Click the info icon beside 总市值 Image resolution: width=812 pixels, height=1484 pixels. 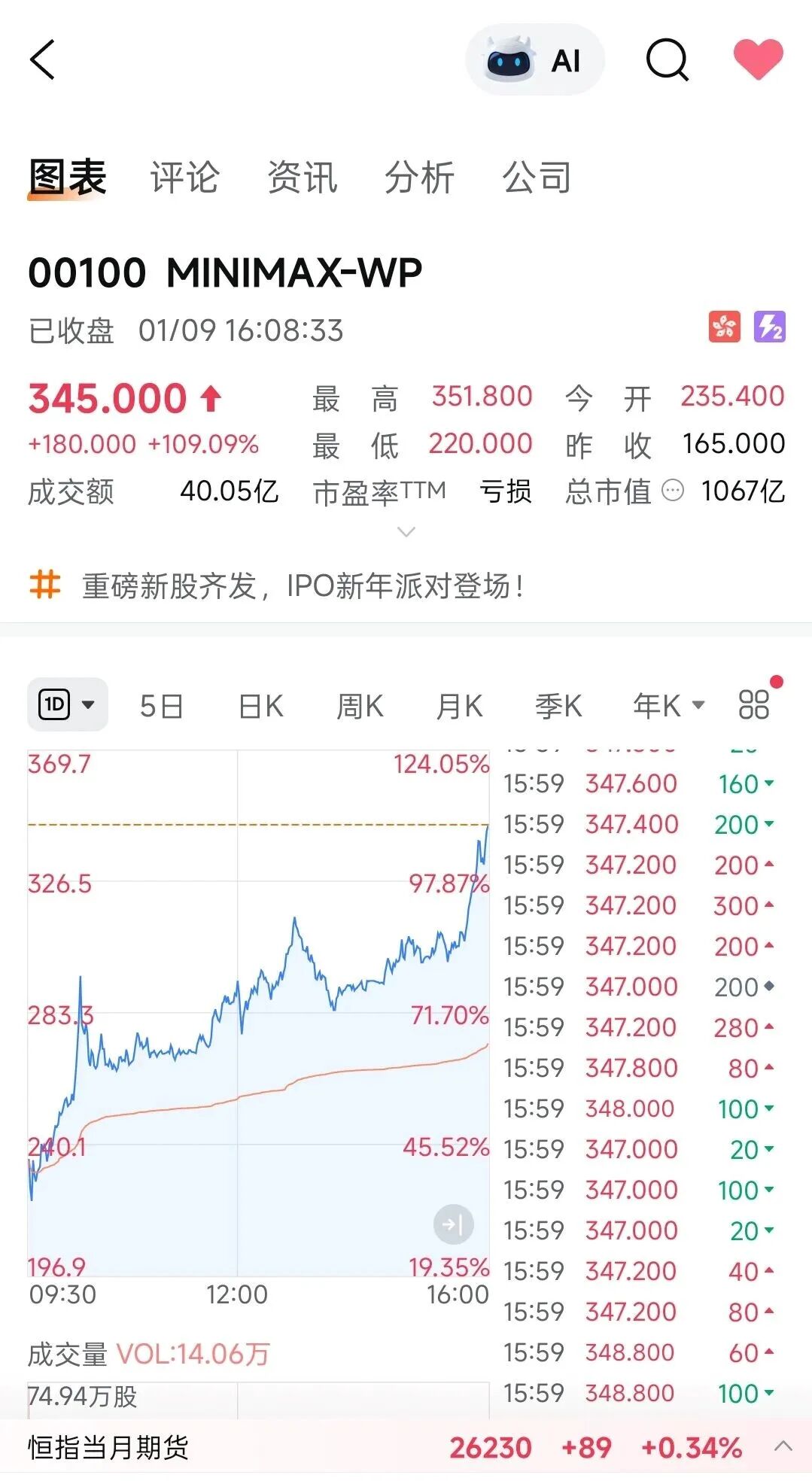pyautogui.click(x=674, y=491)
